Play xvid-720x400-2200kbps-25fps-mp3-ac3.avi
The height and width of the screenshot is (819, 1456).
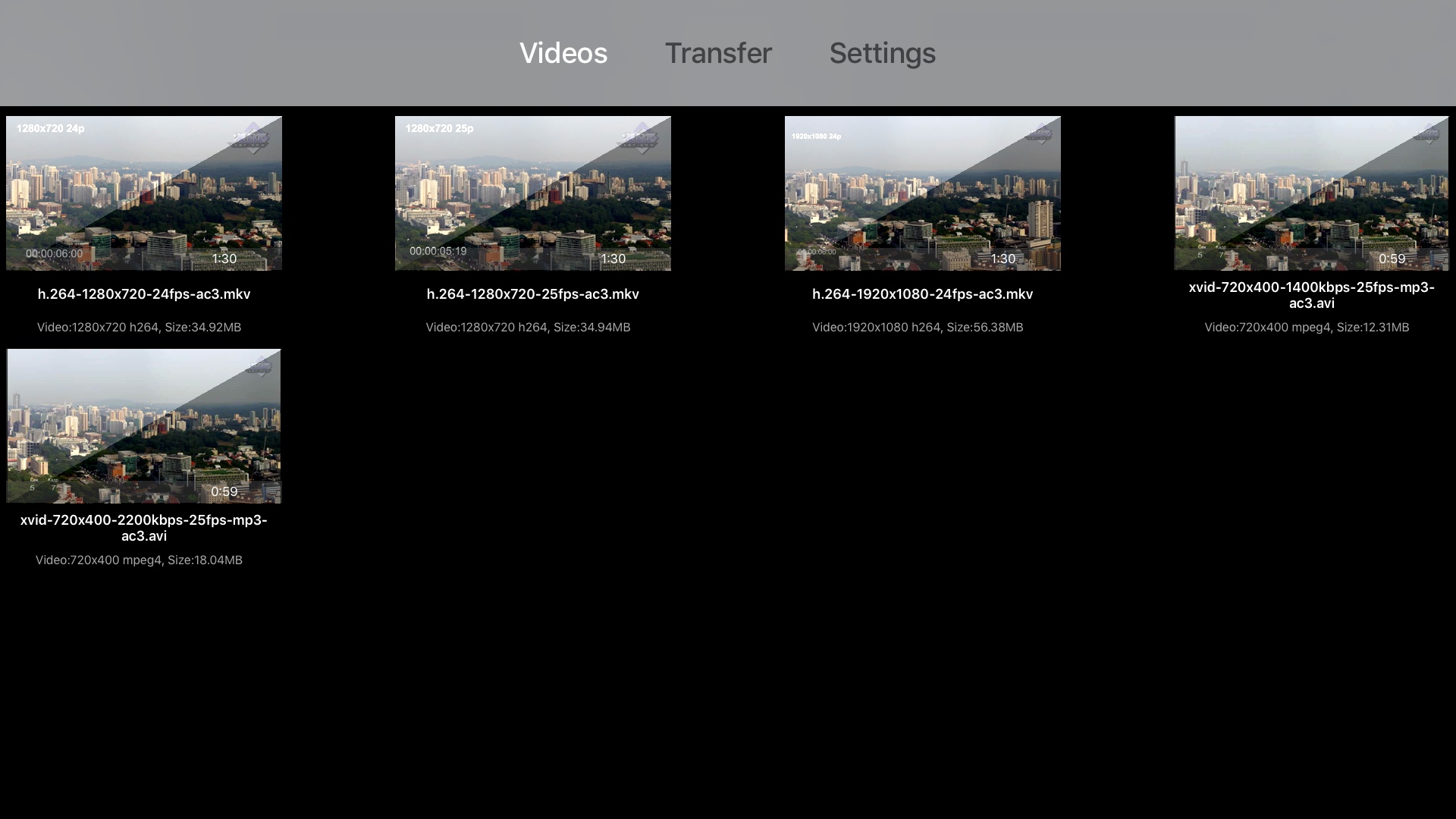pos(144,425)
